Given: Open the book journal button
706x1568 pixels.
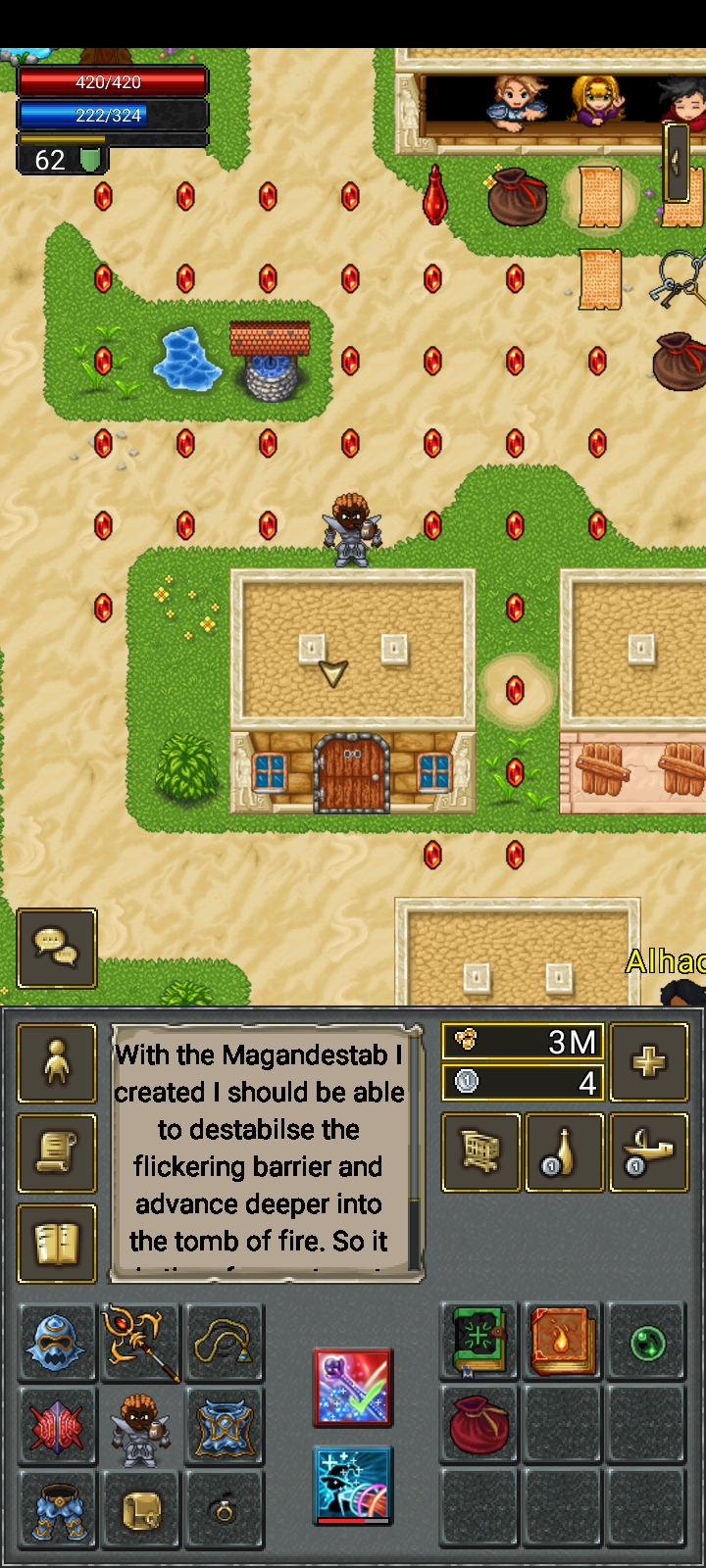Looking at the screenshot, I should pyautogui.click(x=57, y=1244).
